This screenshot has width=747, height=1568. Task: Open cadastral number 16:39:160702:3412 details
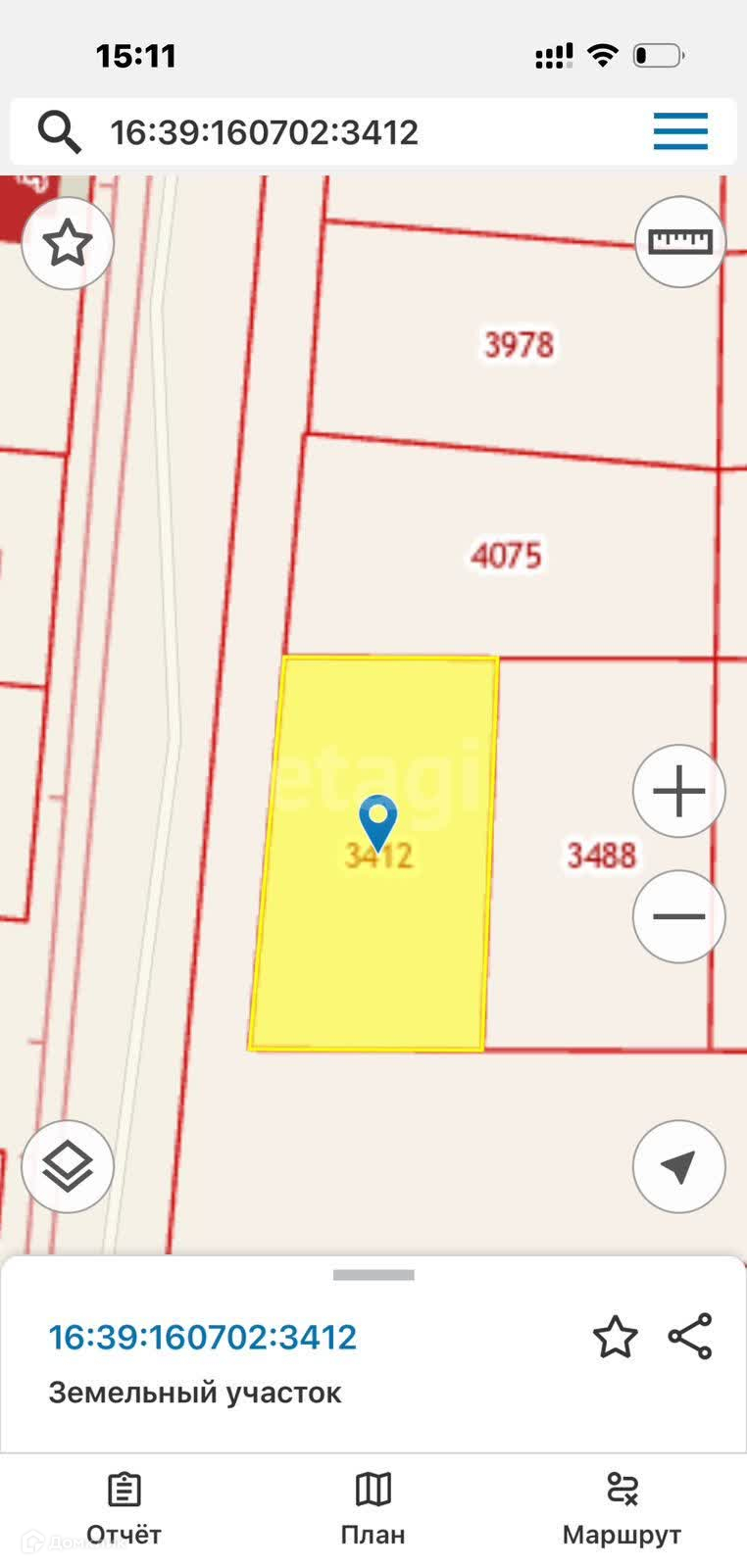(203, 1337)
